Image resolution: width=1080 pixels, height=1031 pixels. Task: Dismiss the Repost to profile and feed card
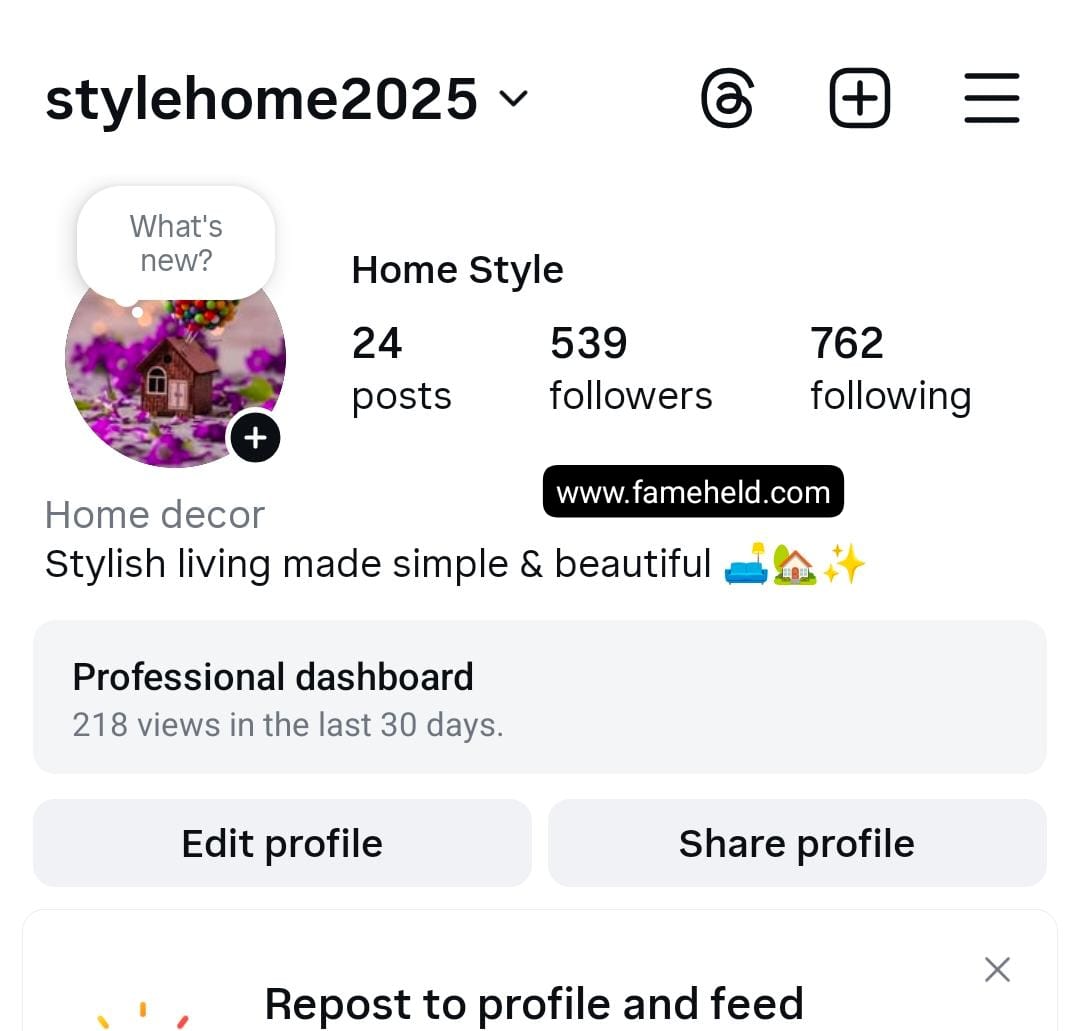click(x=997, y=969)
